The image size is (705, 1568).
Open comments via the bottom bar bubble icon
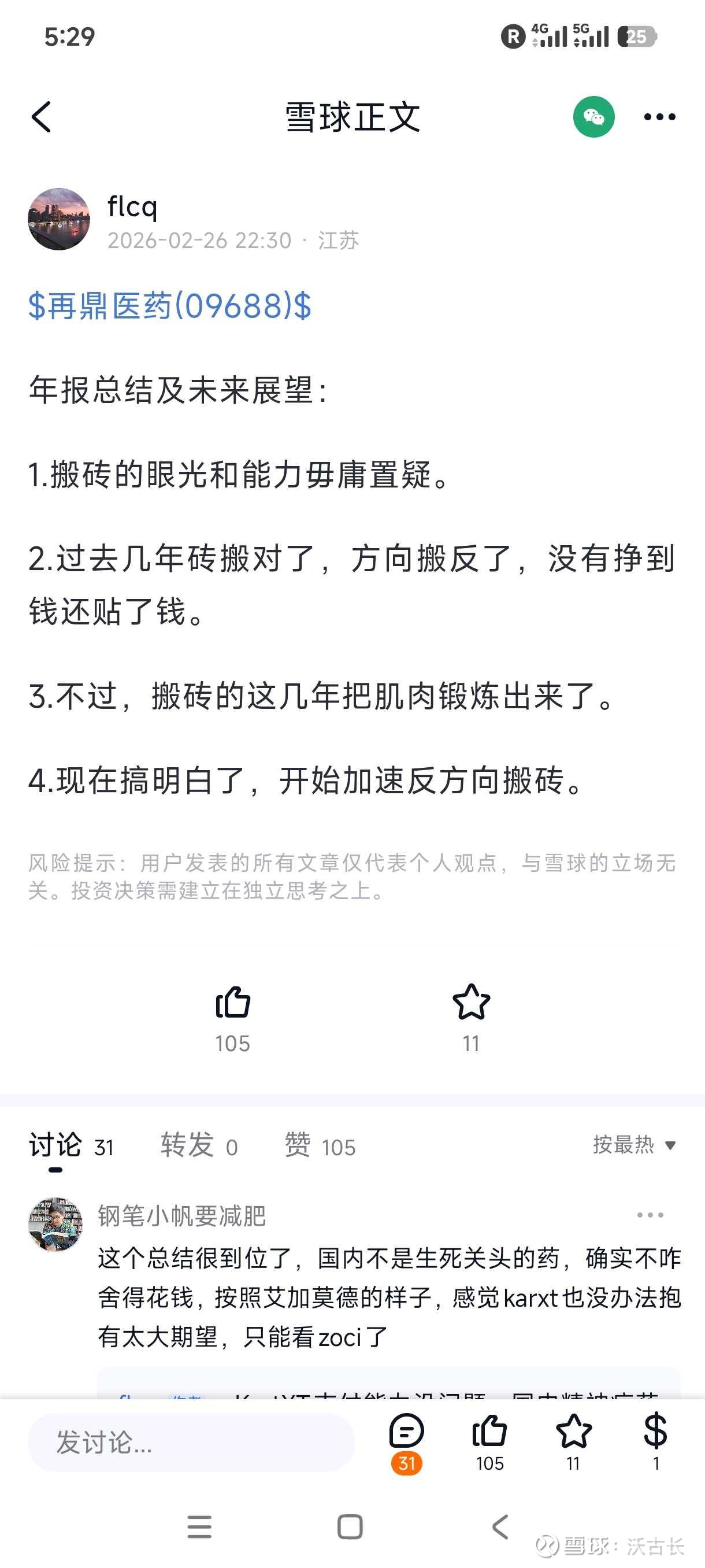click(x=406, y=1443)
